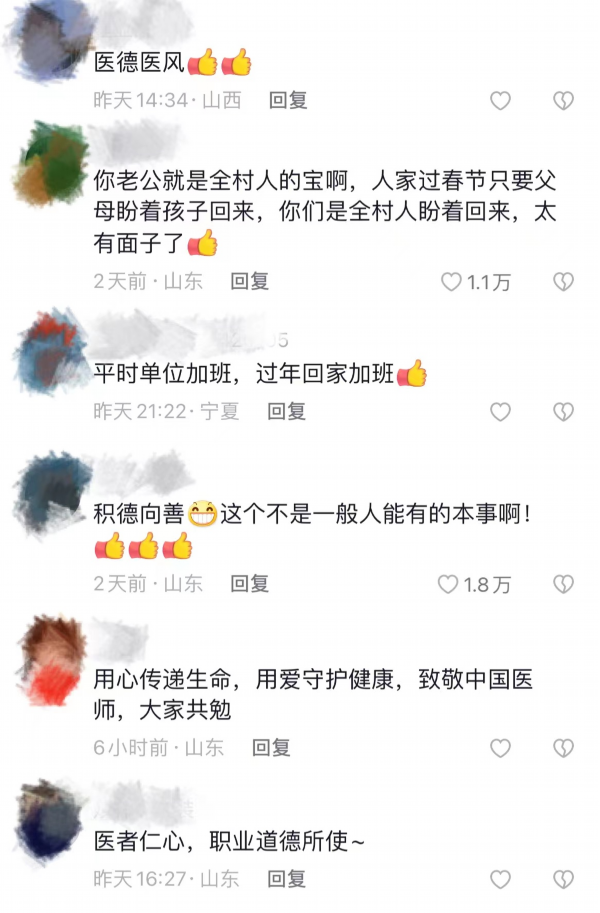This screenshot has height=913, width=600.
Task: Like the 医德医风 comment
Action: [x=500, y=100]
